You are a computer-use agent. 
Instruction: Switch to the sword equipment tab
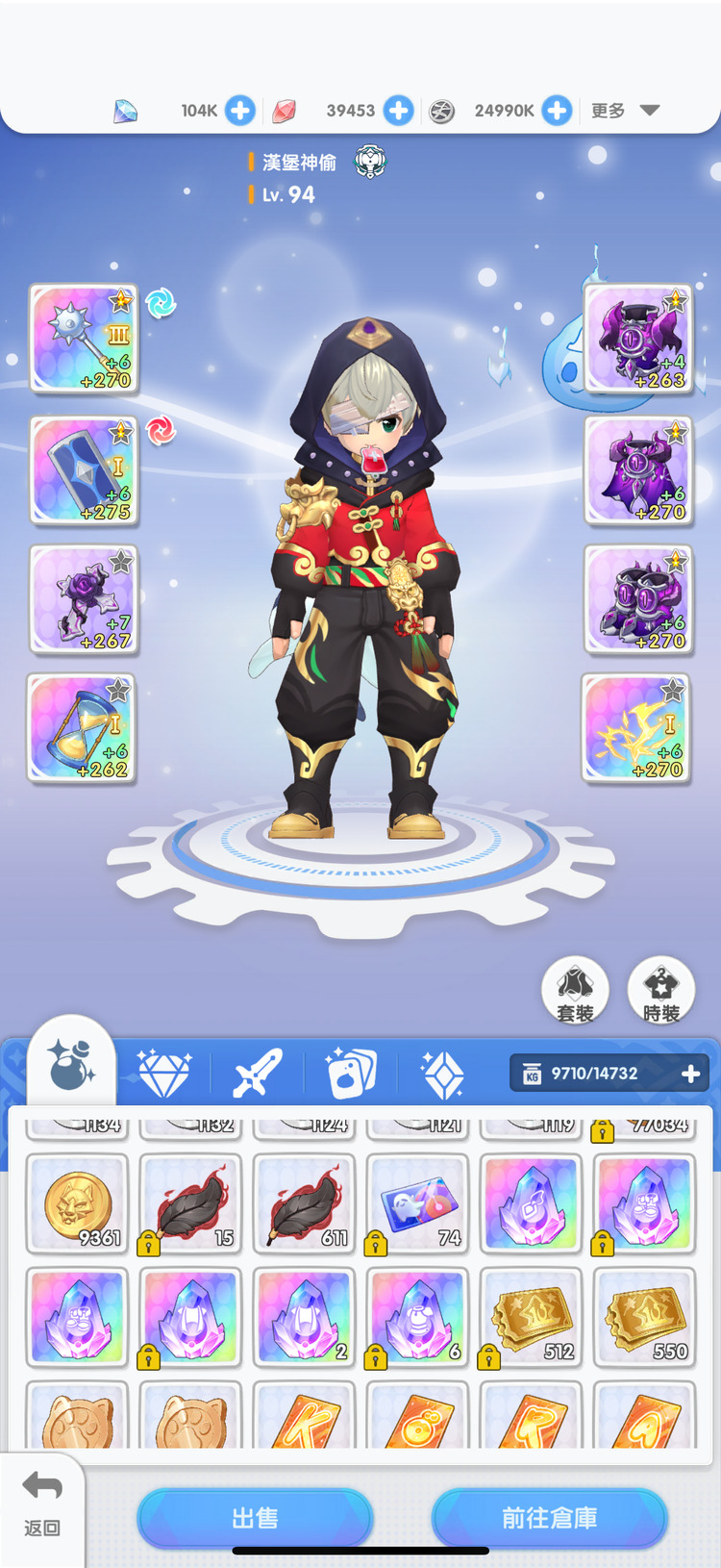tap(257, 1073)
